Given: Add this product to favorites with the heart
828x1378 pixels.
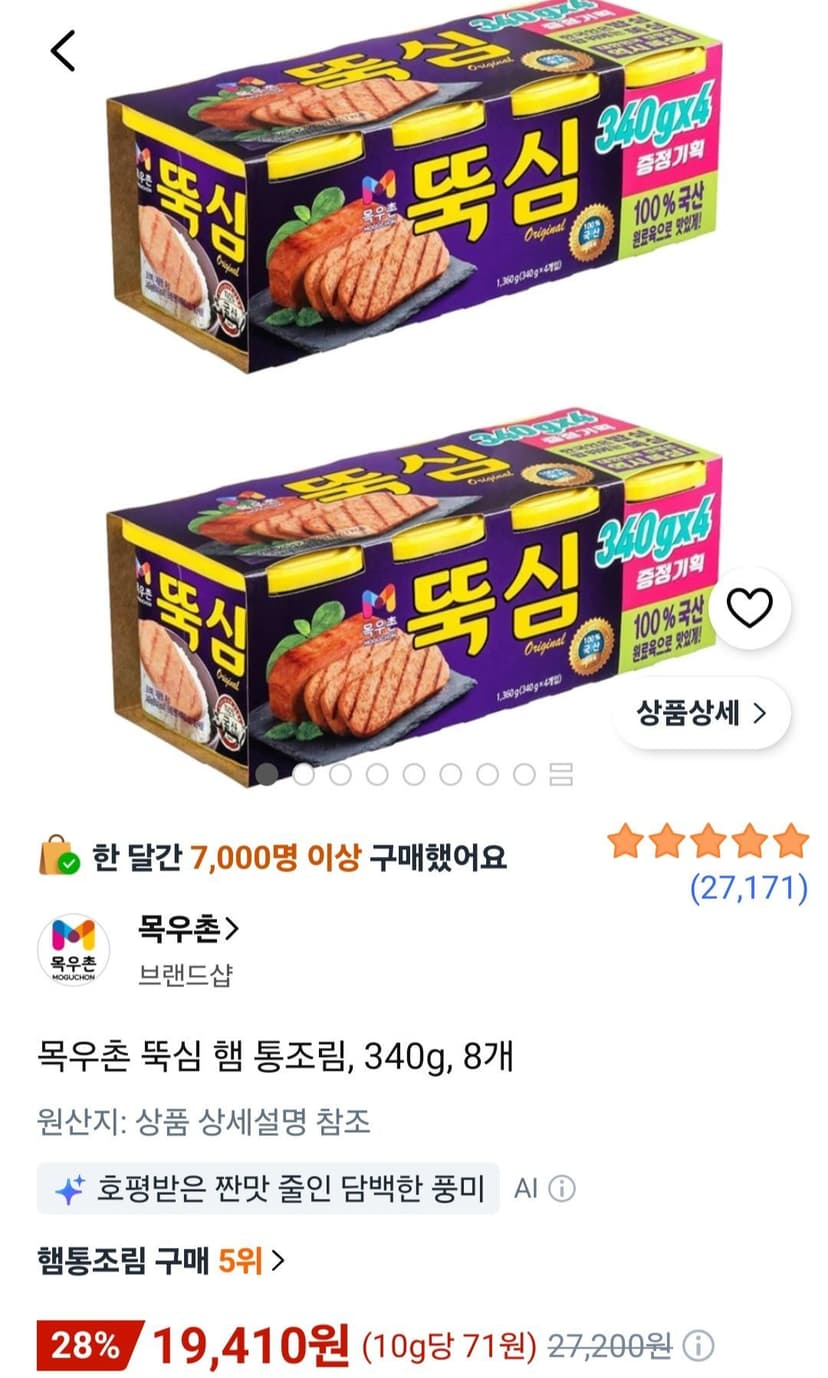Looking at the screenshot, I should pyautogui.click(x=749, y=608).
